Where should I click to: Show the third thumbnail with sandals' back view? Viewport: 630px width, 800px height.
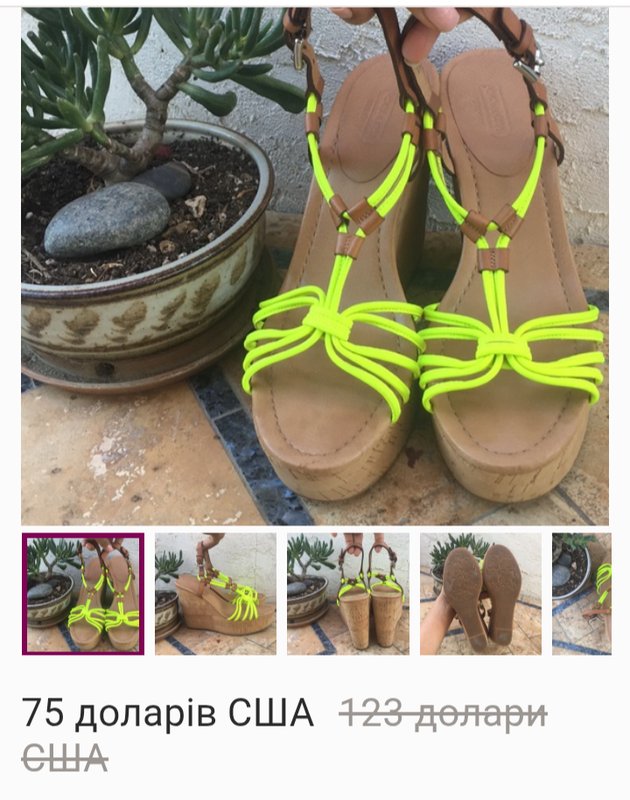click(348, 594)
